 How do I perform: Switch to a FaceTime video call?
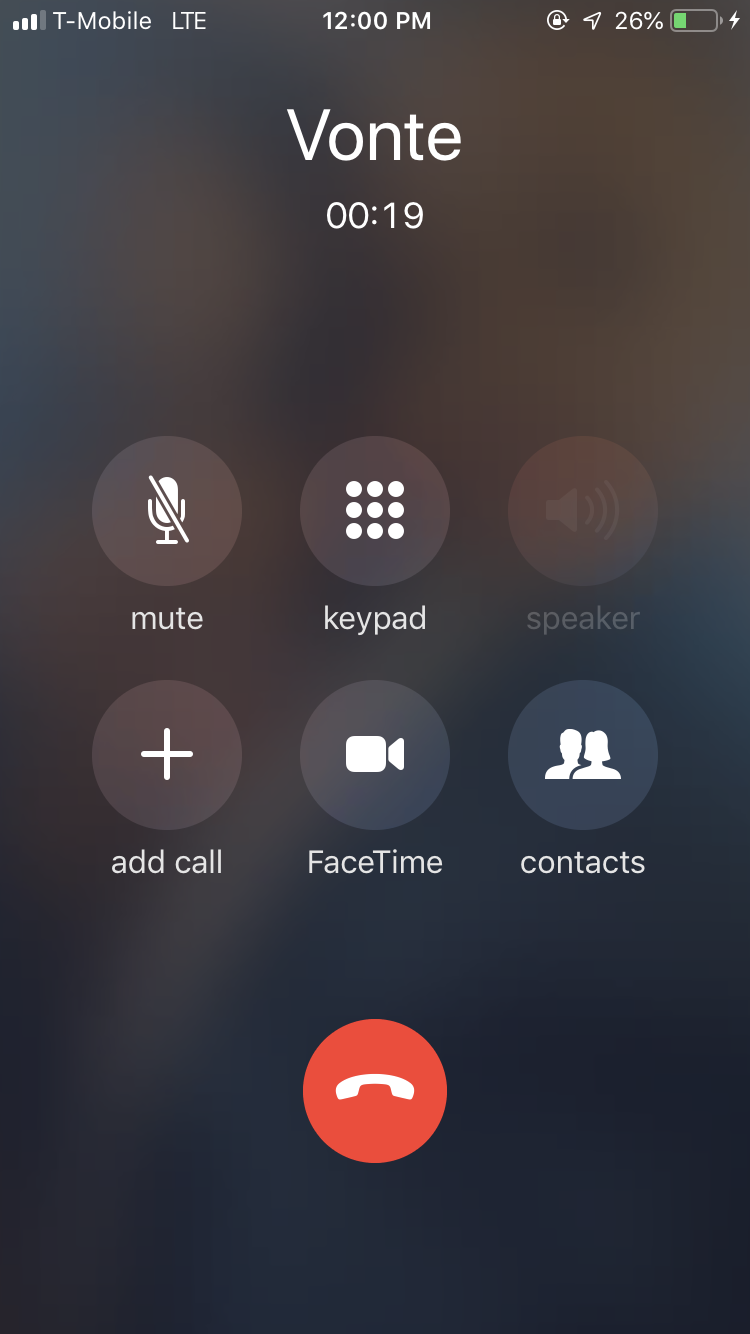375,754
